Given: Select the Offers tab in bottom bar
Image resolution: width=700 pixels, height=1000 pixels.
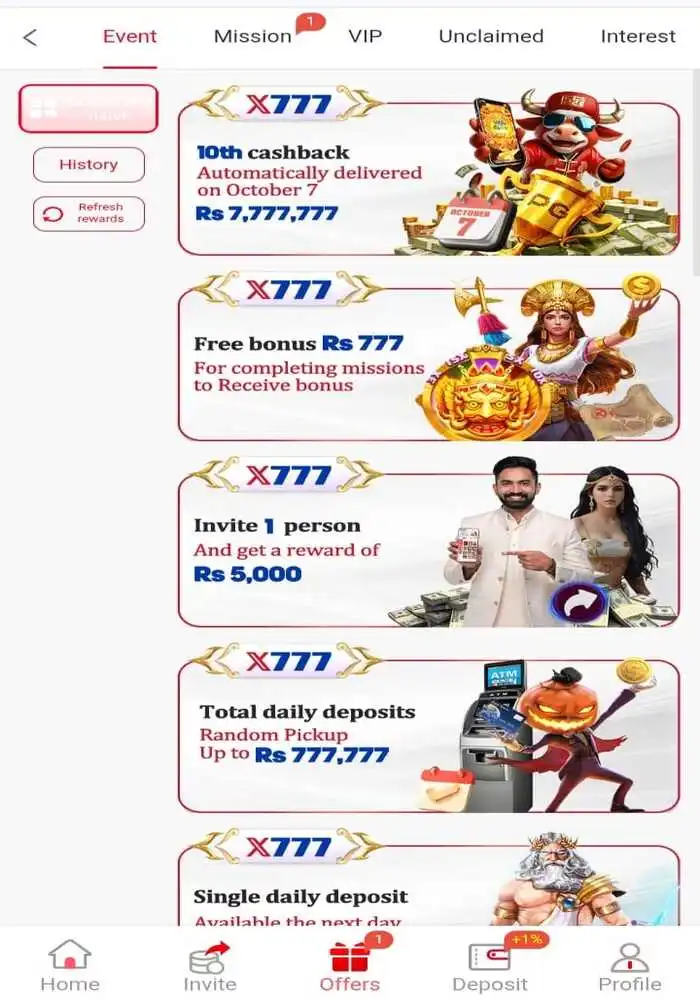Looking at the screenshot, I should pos(350,966).
